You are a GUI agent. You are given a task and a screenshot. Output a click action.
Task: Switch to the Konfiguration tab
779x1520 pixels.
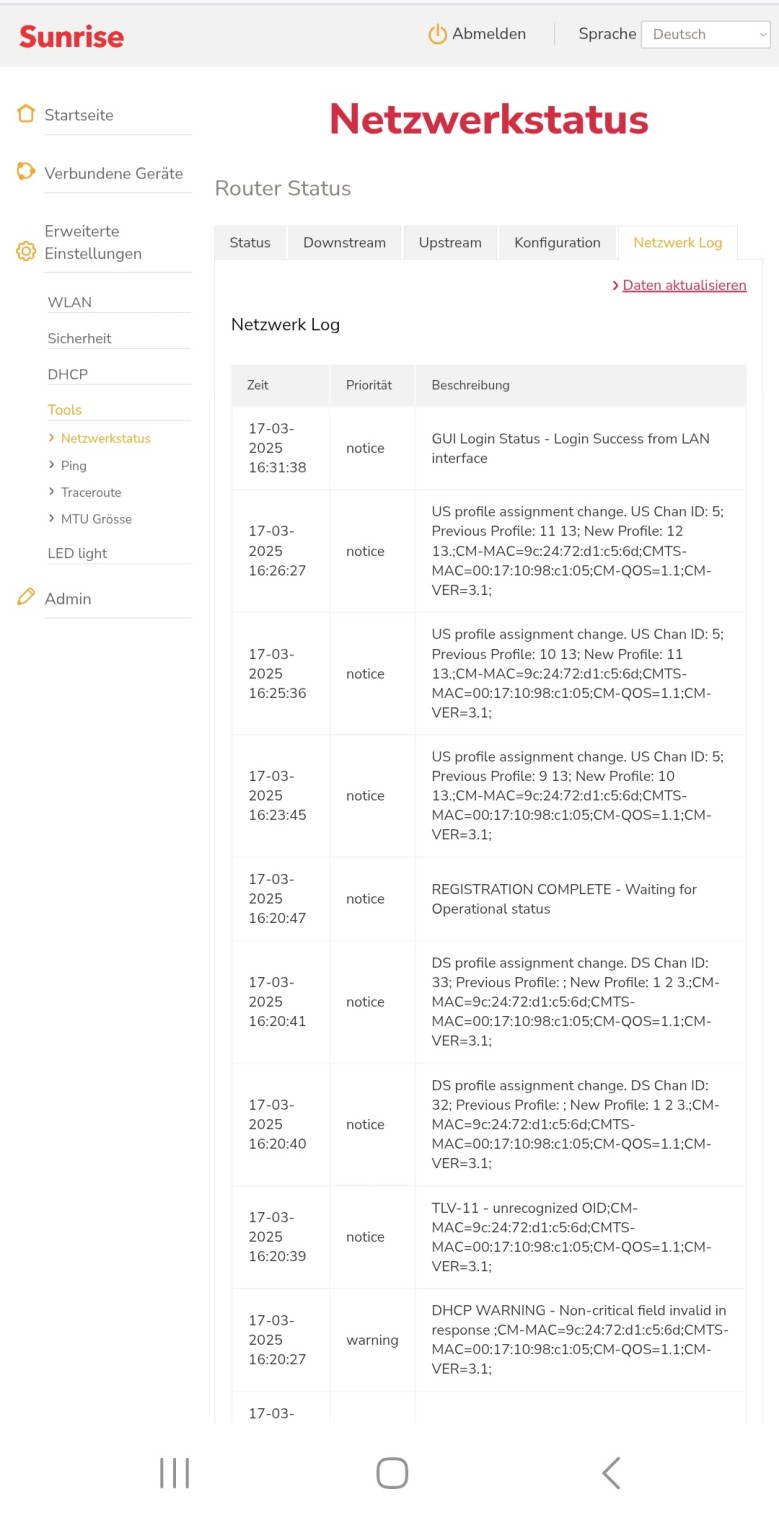557,243
